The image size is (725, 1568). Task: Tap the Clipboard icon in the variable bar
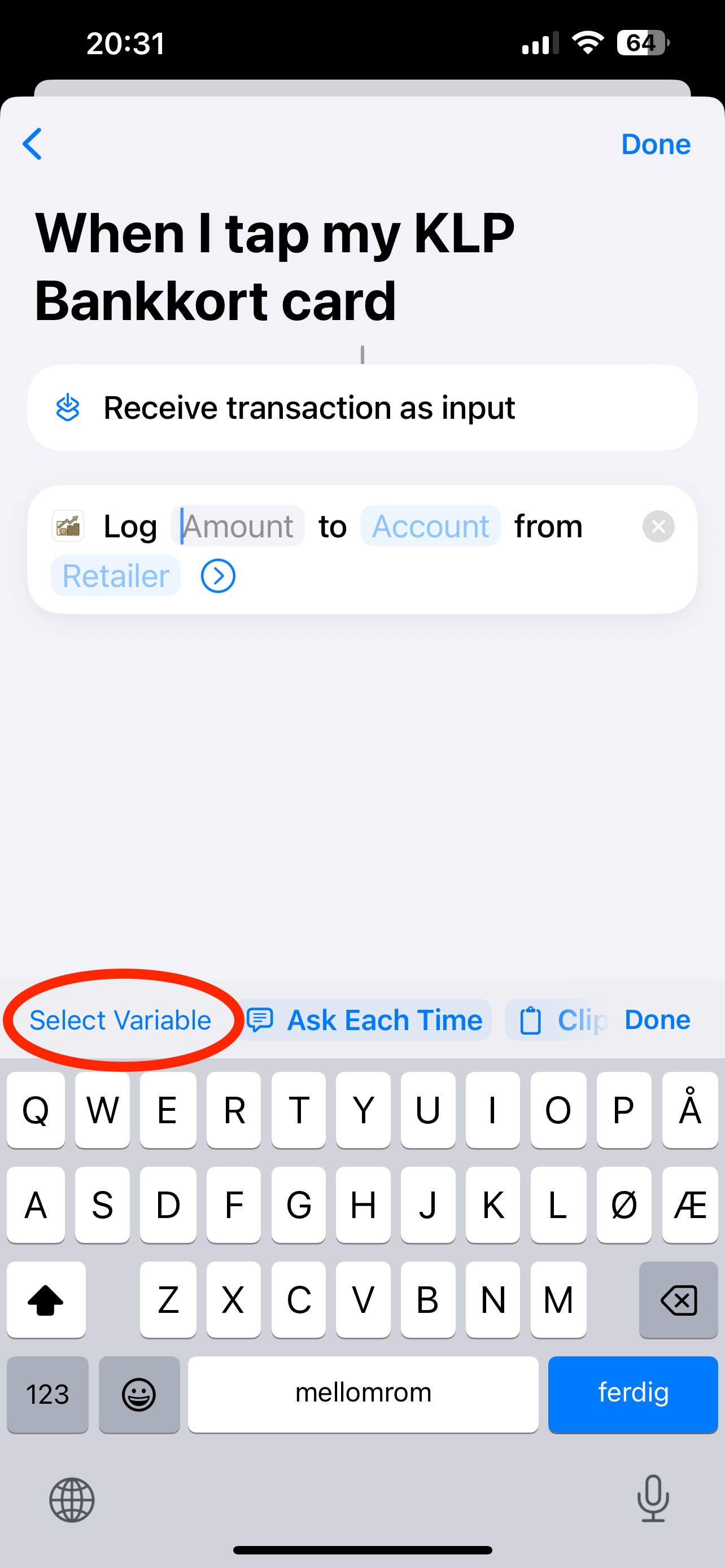tap(530, 1019)
